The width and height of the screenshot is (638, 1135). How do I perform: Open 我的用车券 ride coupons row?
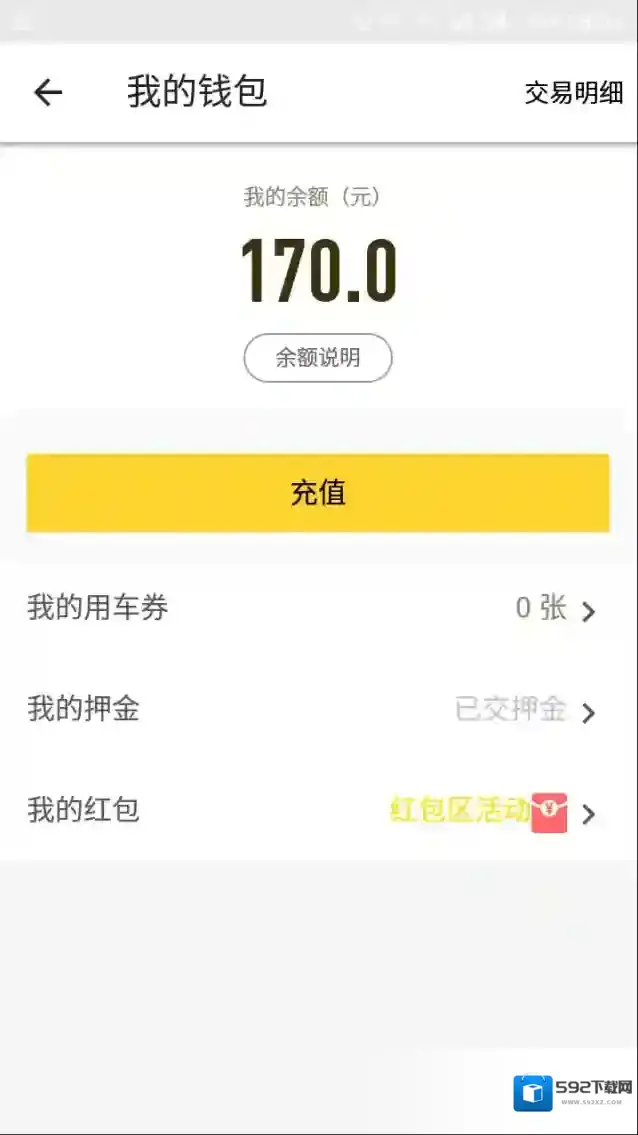(x=318, y=608)
